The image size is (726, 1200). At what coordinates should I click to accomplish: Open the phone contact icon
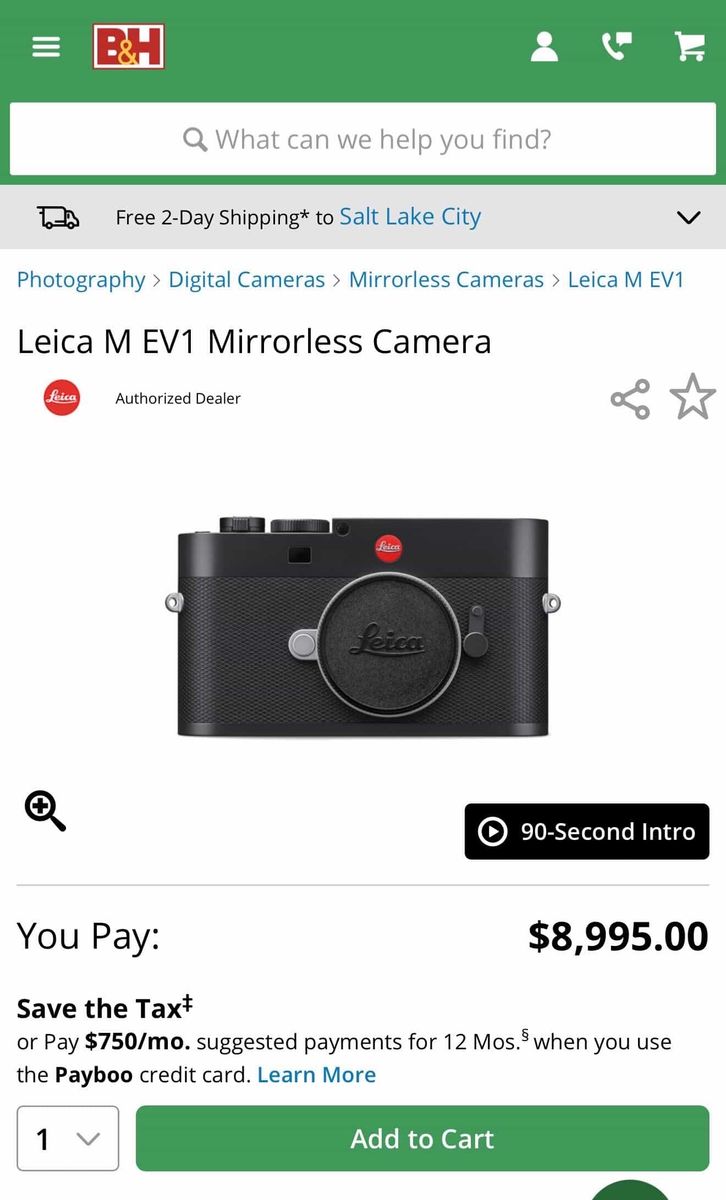click(x=616, y=47)
